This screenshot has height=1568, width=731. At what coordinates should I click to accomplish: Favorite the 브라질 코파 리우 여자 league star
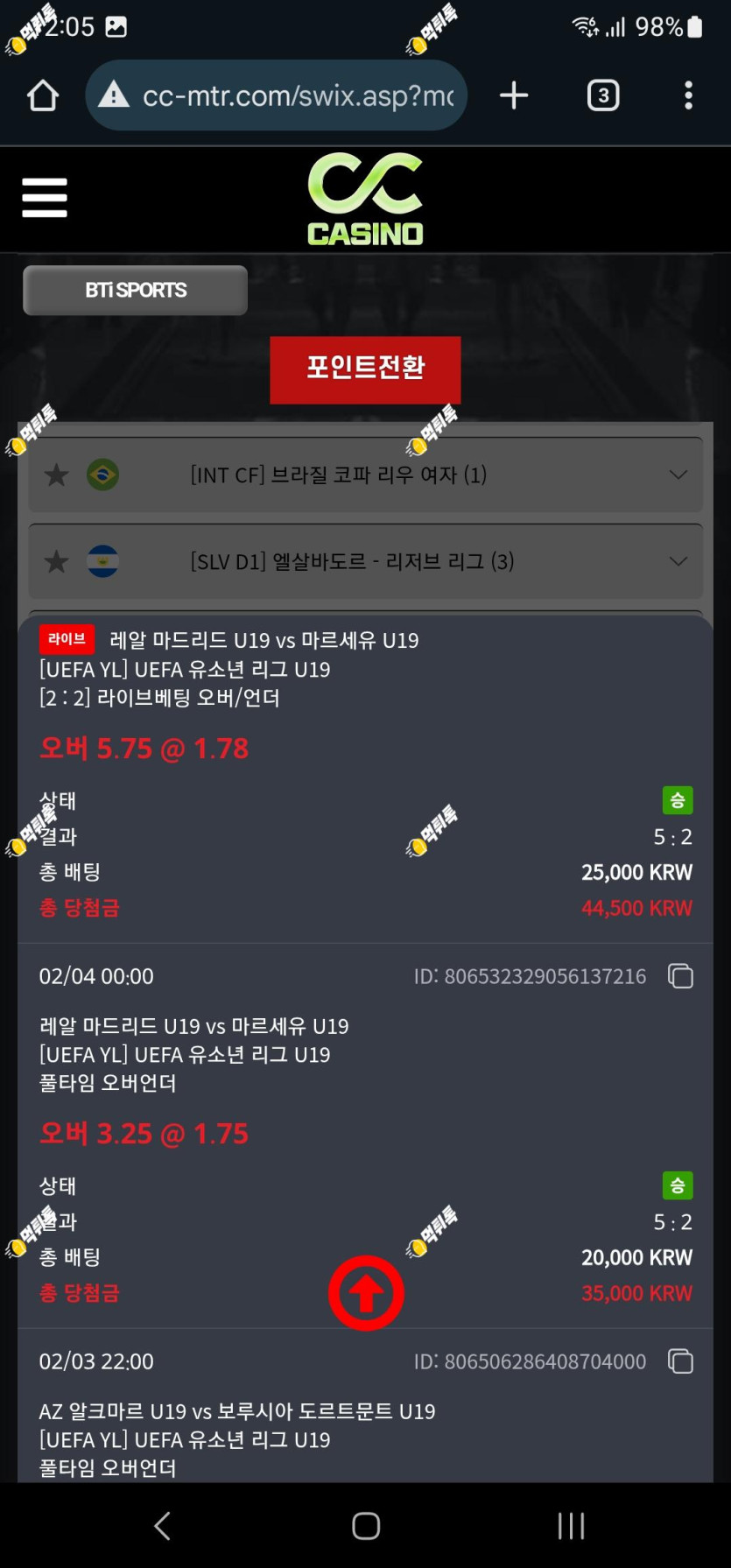click(x=57, y=475)
